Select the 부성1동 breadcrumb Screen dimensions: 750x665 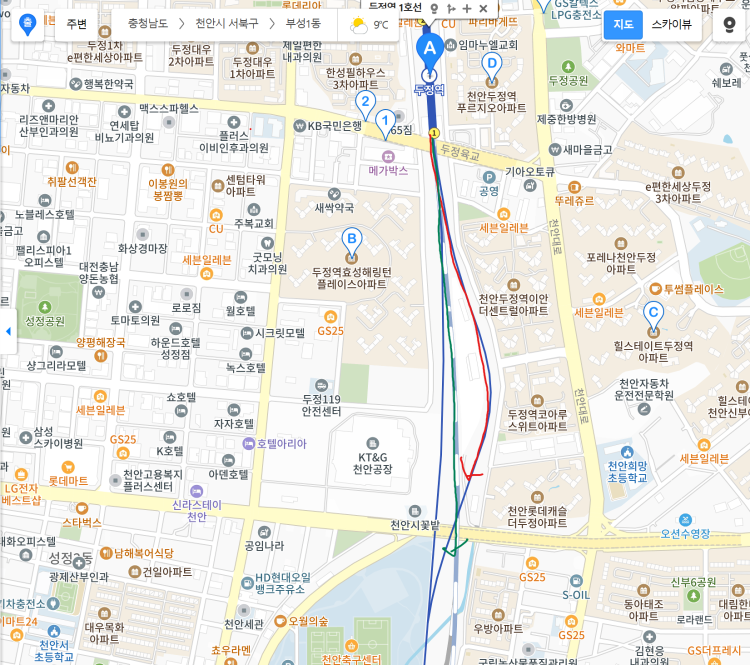300,23
